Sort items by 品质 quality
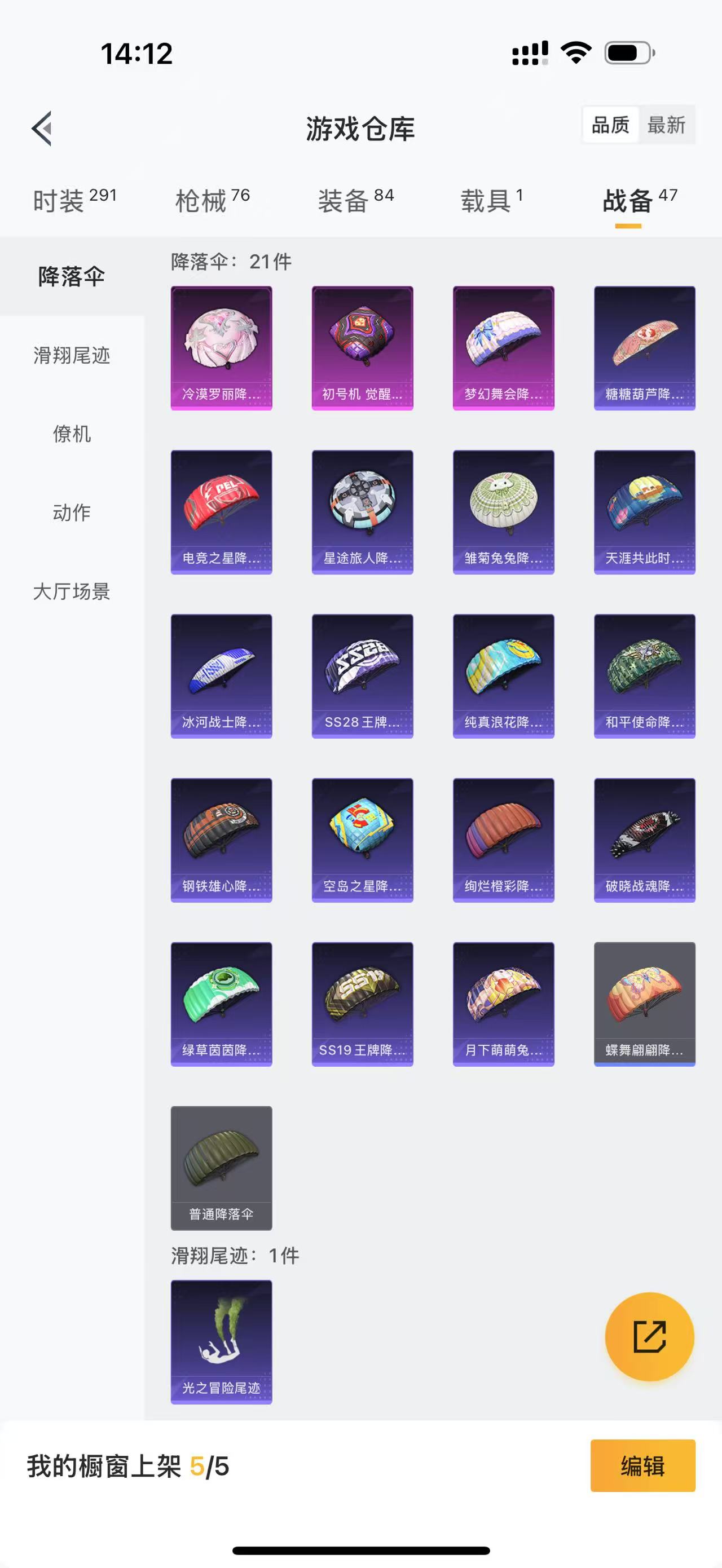 point(611,126)
